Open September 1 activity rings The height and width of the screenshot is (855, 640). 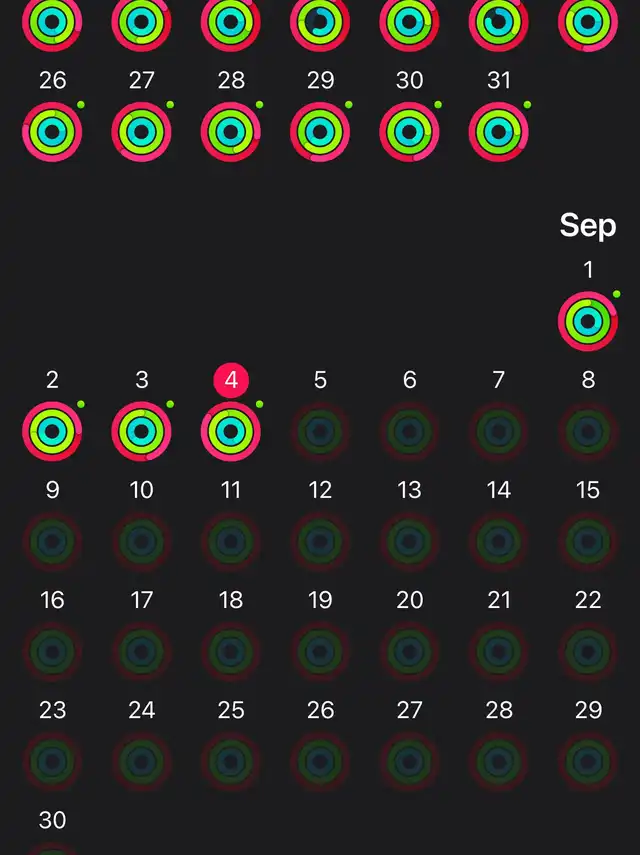588,321
